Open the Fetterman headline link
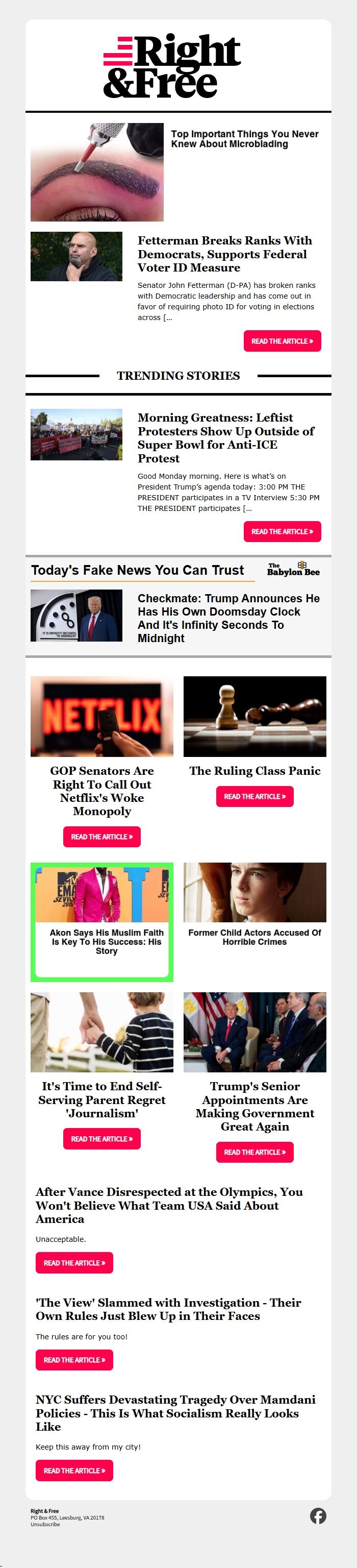 224,254
